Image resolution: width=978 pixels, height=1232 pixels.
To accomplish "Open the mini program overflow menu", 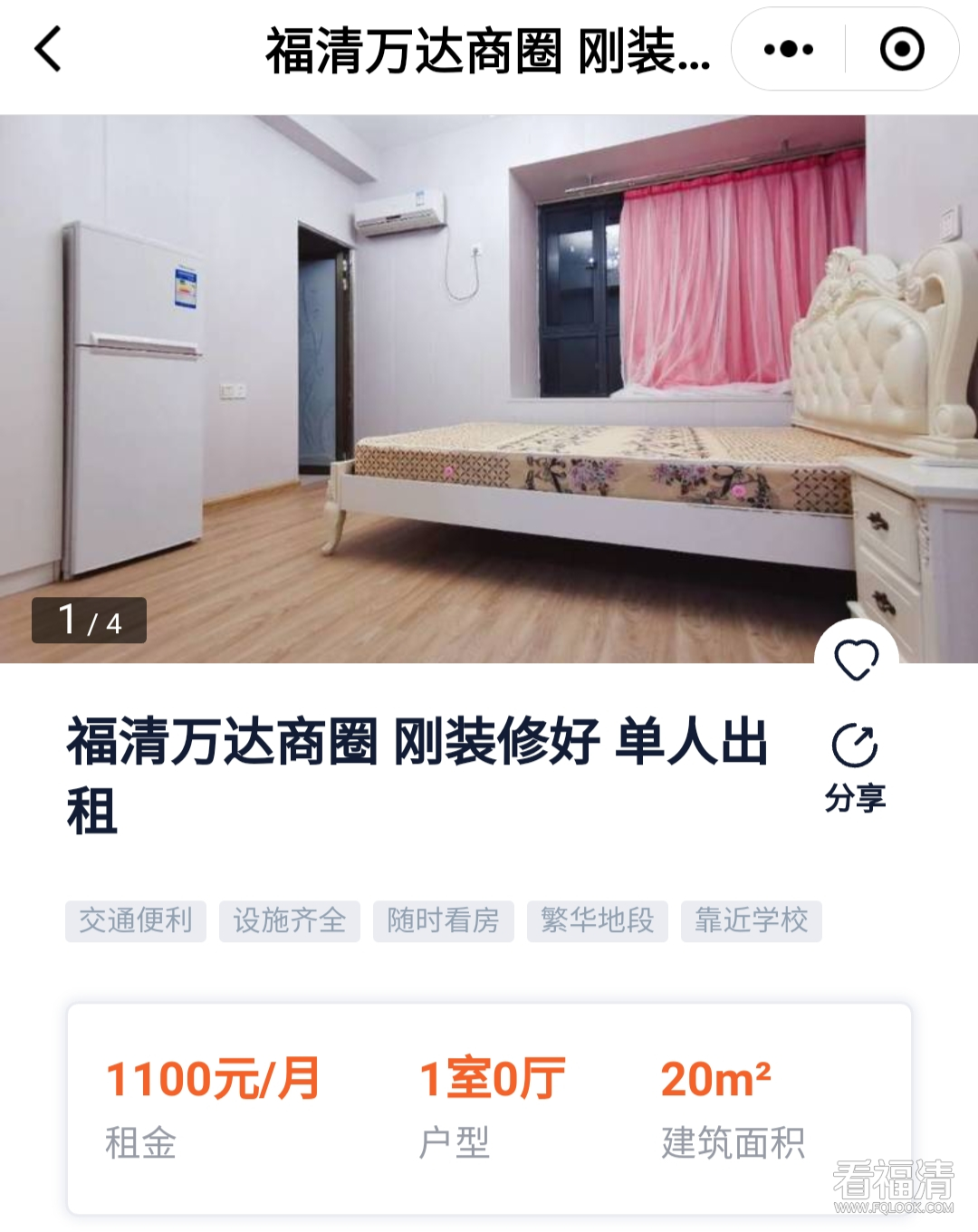I will [788, 49].
